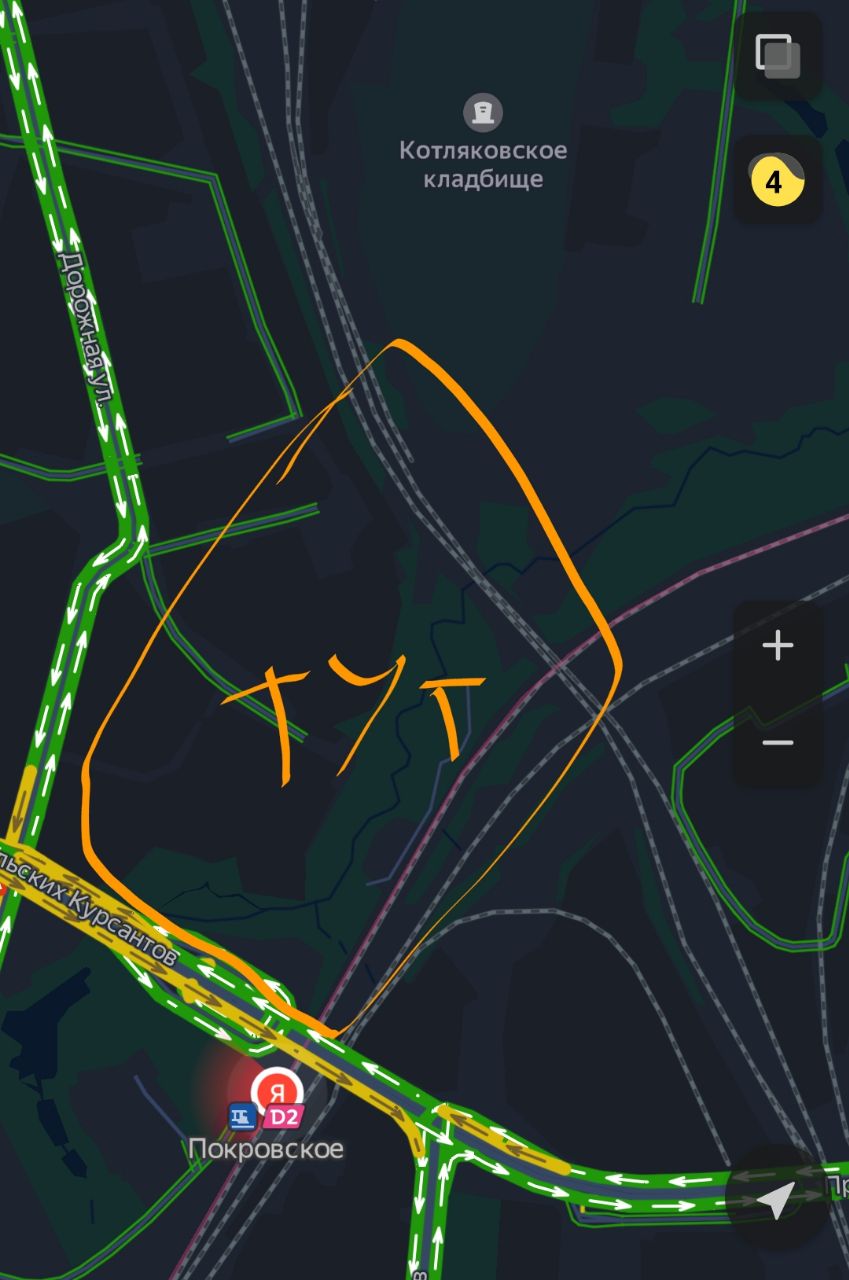Zoom in with the plus button
Image resolution: width=849 pixels, height=1280 pixels.
pyautogui.click(x=777, y=646)
